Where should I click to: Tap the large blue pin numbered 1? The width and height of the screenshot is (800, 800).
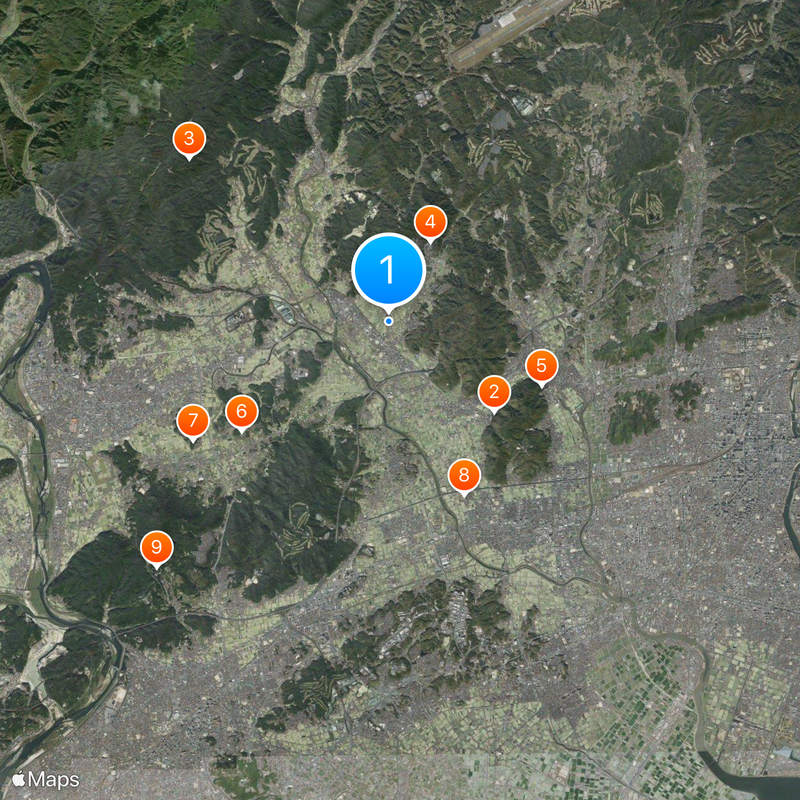pyautogui.click(x=389, y=268)
